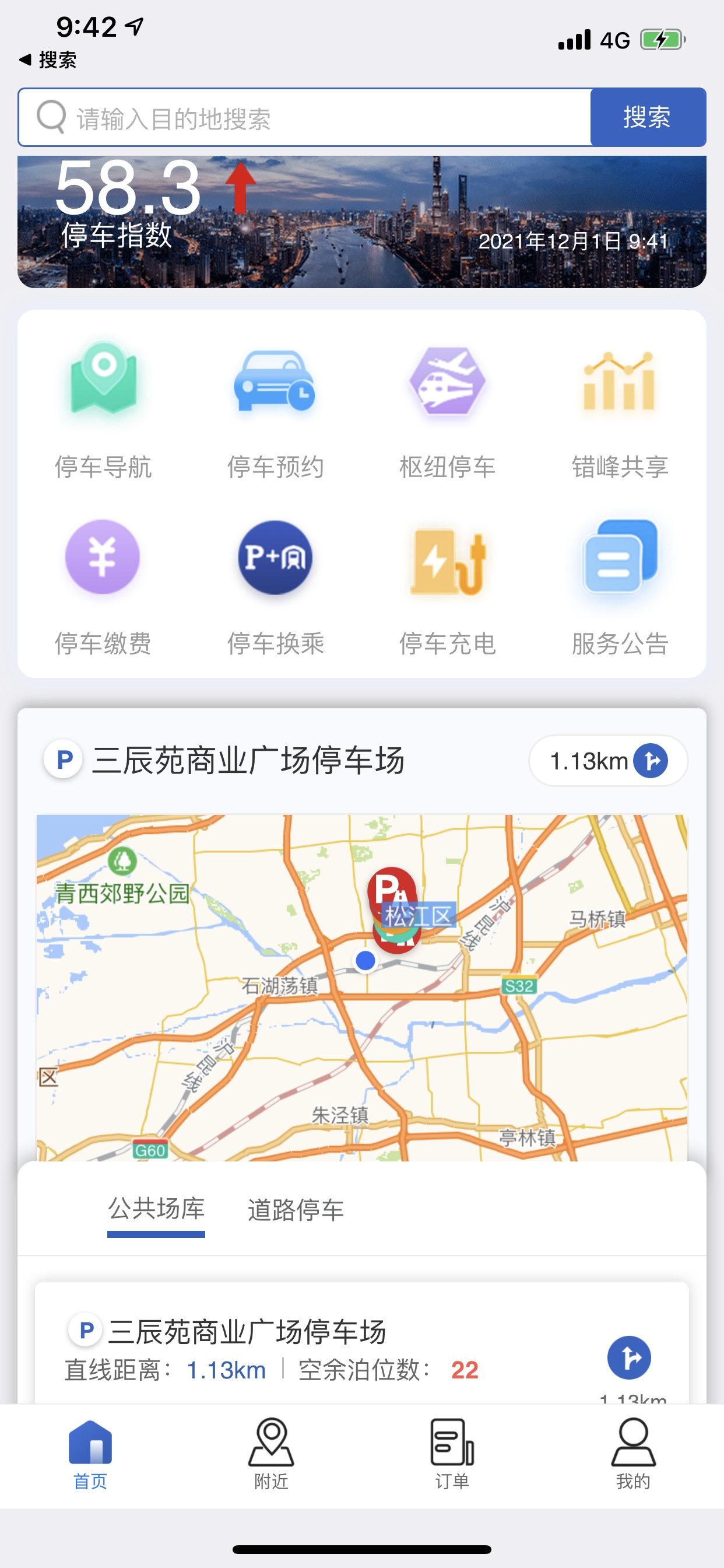Tap the destination search input field
The image size is (724, 1568).
point(304,117)
